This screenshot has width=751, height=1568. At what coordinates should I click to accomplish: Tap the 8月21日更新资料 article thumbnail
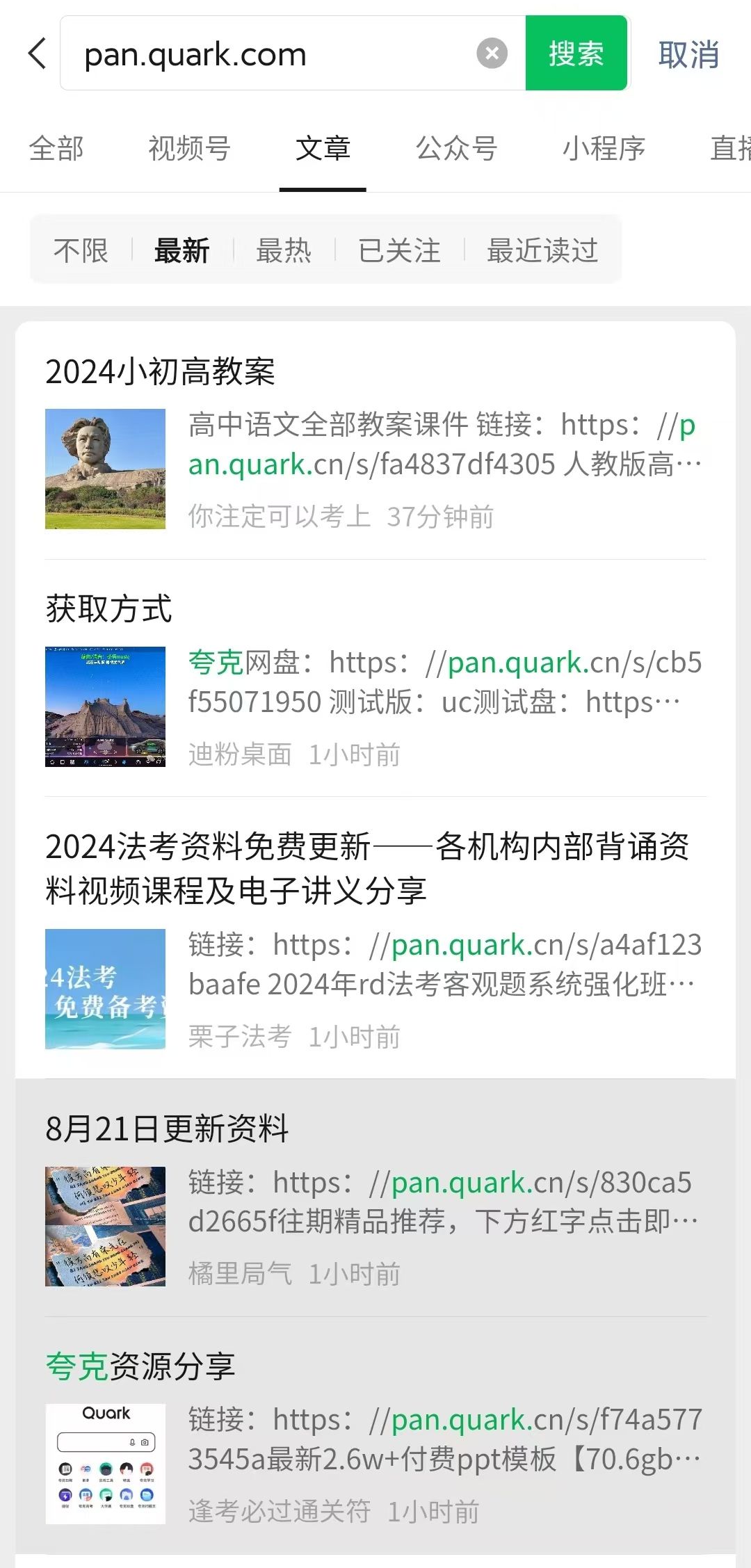[x=105, y=1226]
